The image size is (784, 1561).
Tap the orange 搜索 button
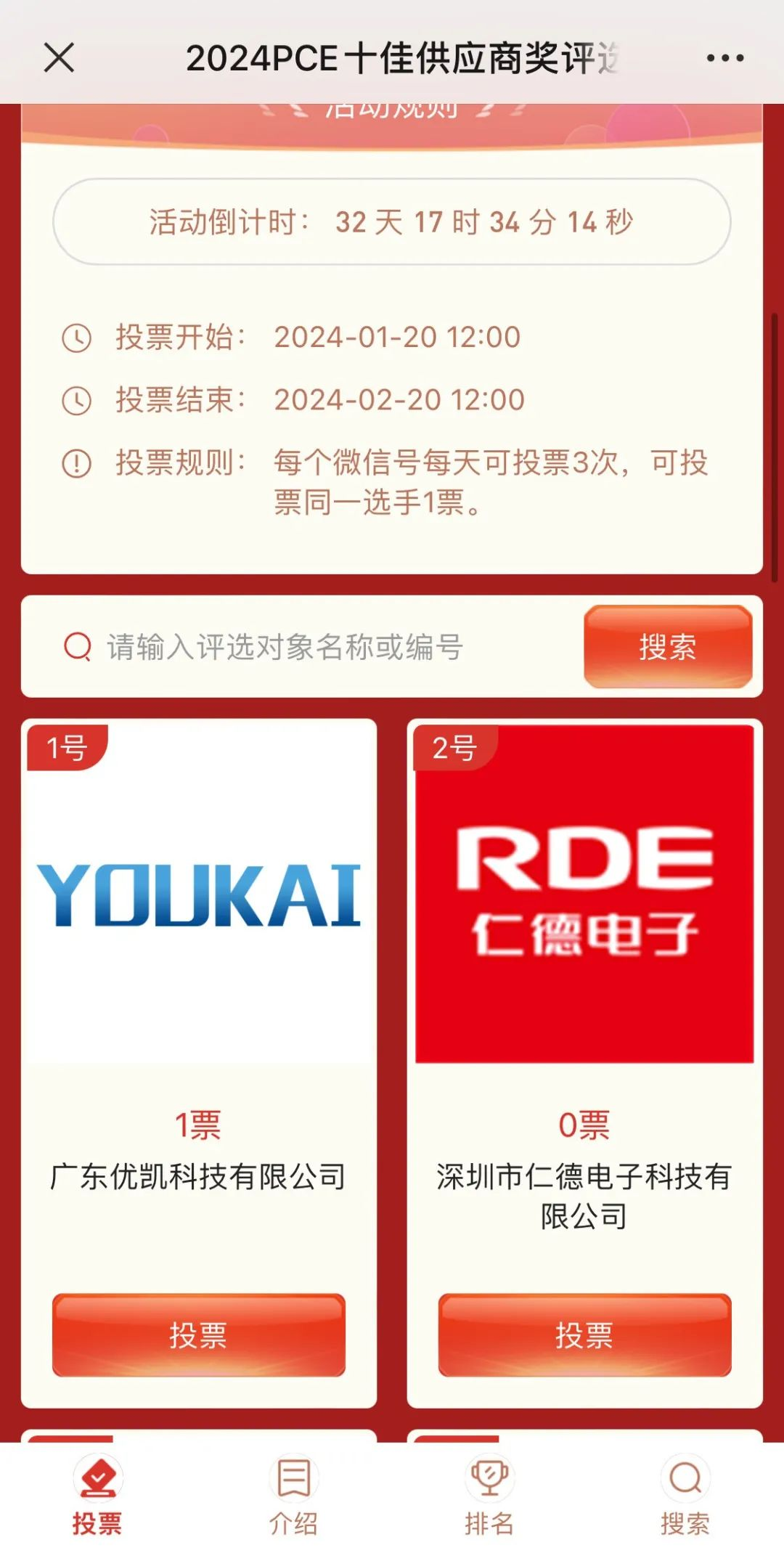pos(668,646)
